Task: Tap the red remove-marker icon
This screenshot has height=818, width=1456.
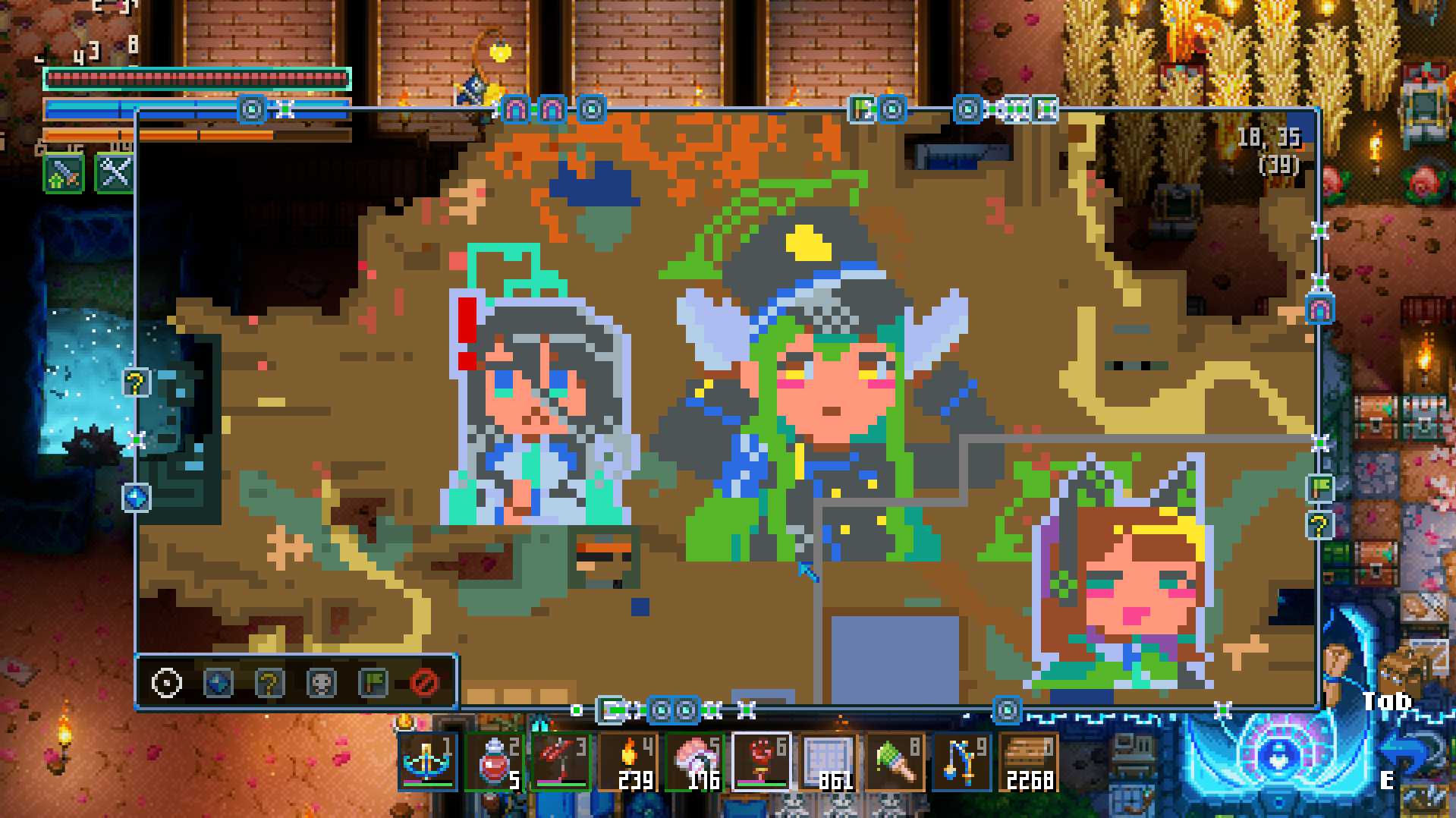Action: pyautogui.click(x=423, y=683)
